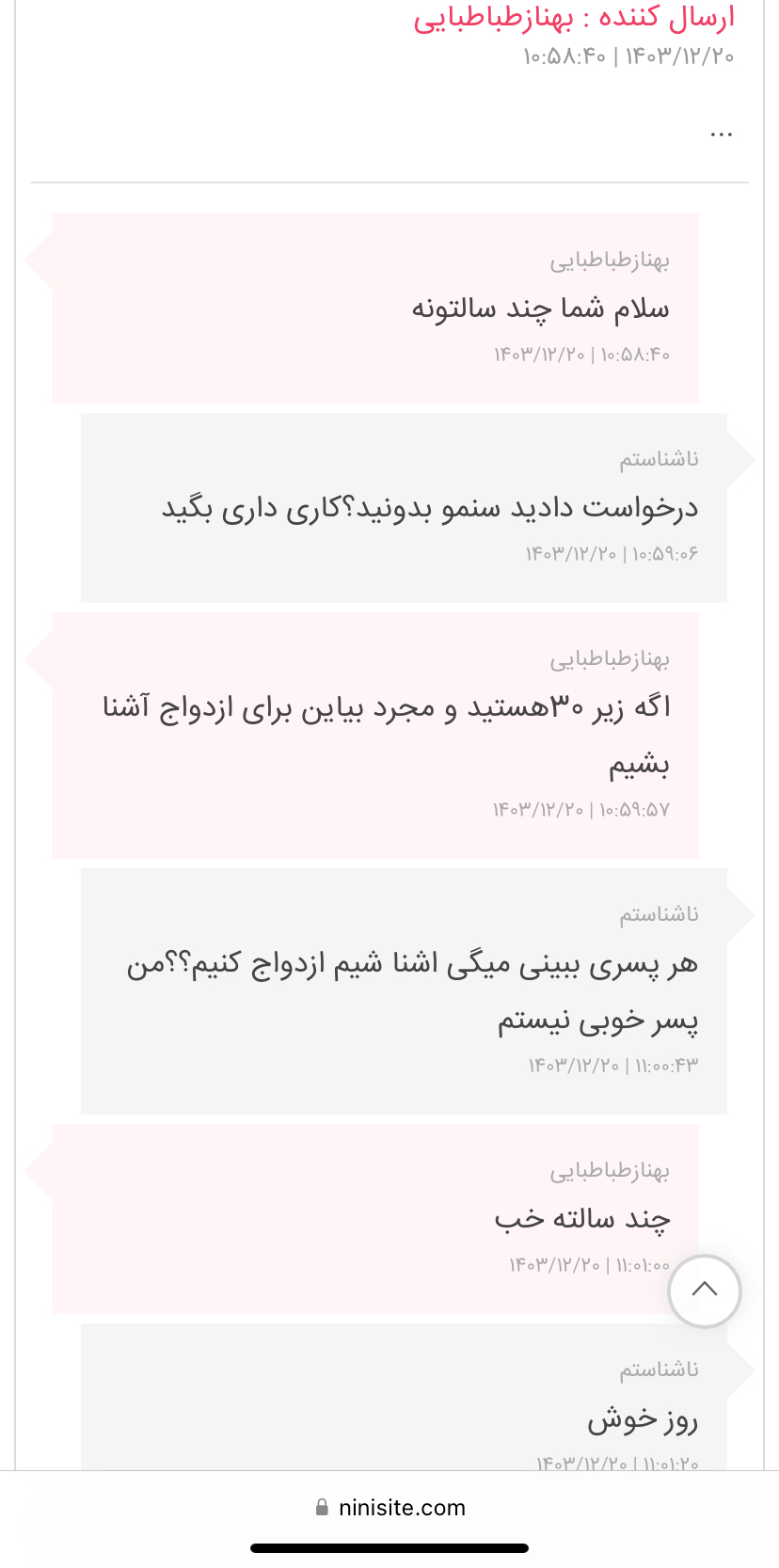Open sender بهنازطباطبایی profile link at top
Viewport: 779px width, 1568px height.
point(494,19)
